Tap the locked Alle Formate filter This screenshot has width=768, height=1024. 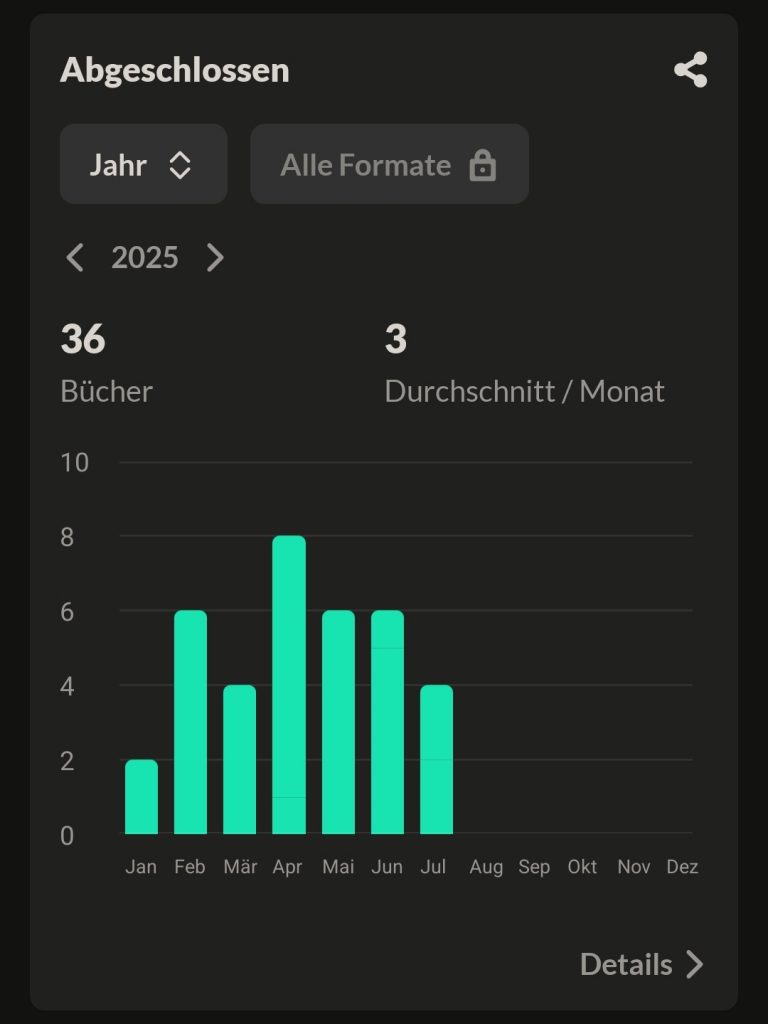pos(389,165)
